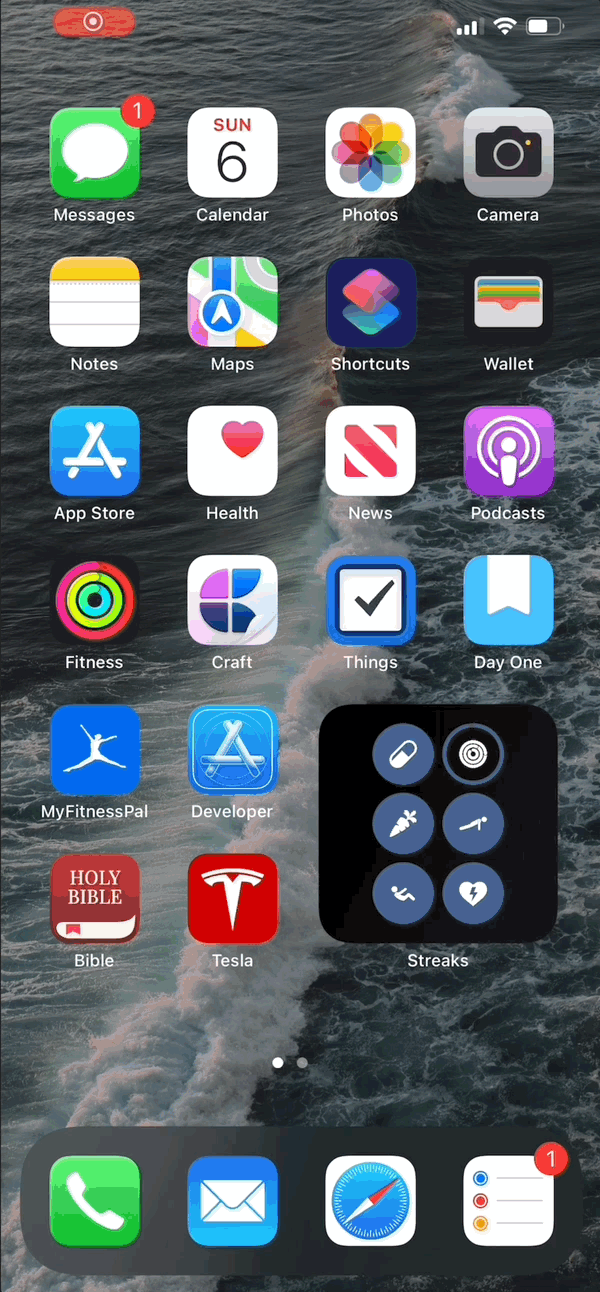The image size is (600, 1292).
Task: Open Apple Maps
Action: point(232,302)
